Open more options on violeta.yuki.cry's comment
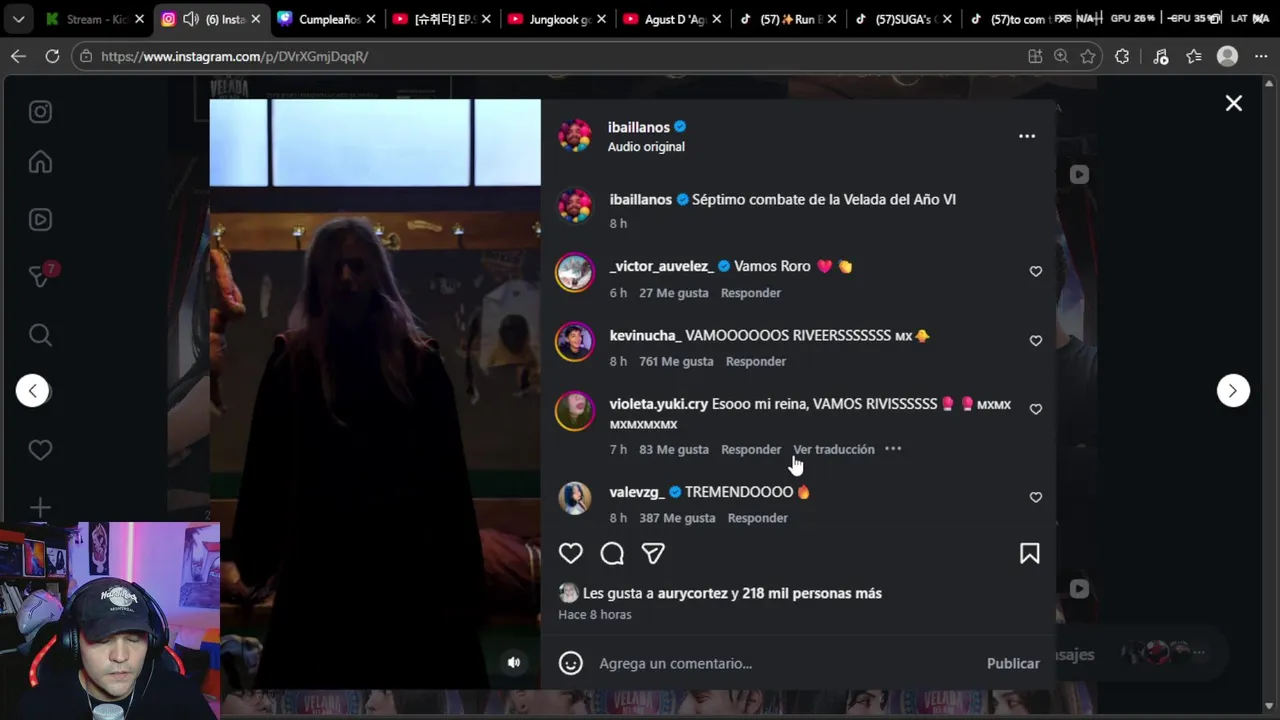The width and height of the screenshot is (1280, 720). pos(893,449)
